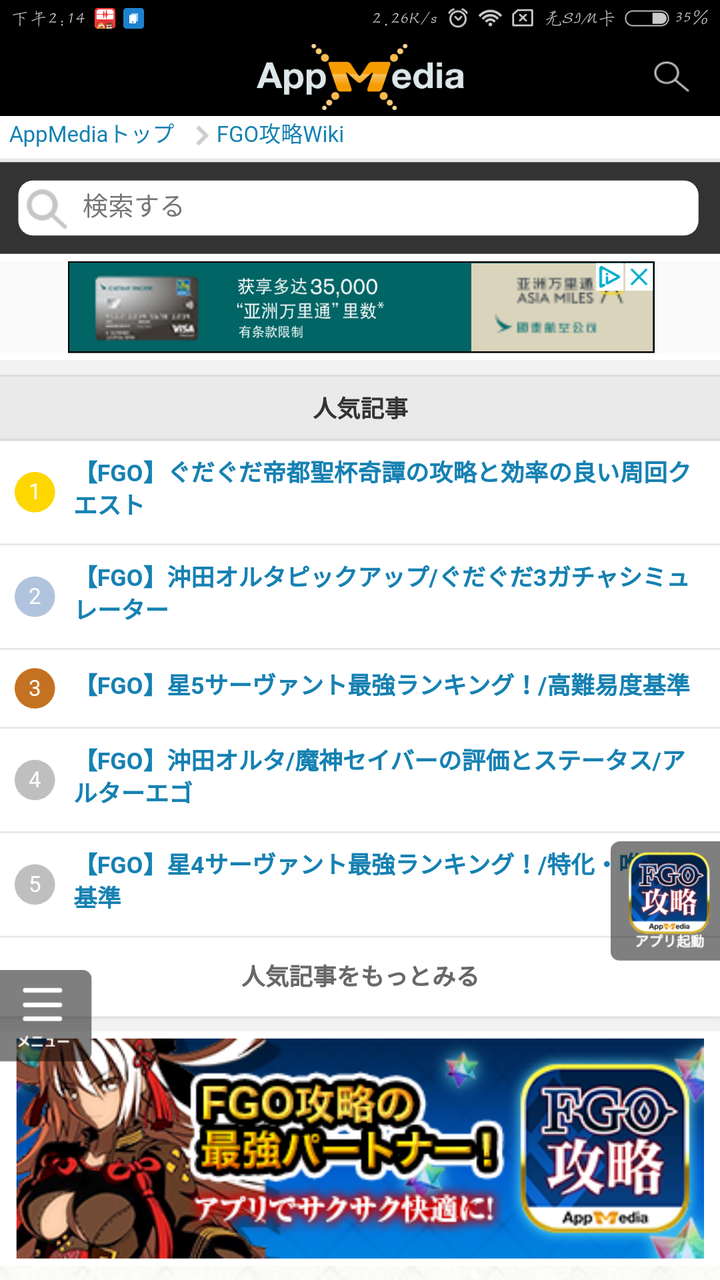Read 沖田オルタ/魔神セイバーの評価 article

tap(380, 776)
